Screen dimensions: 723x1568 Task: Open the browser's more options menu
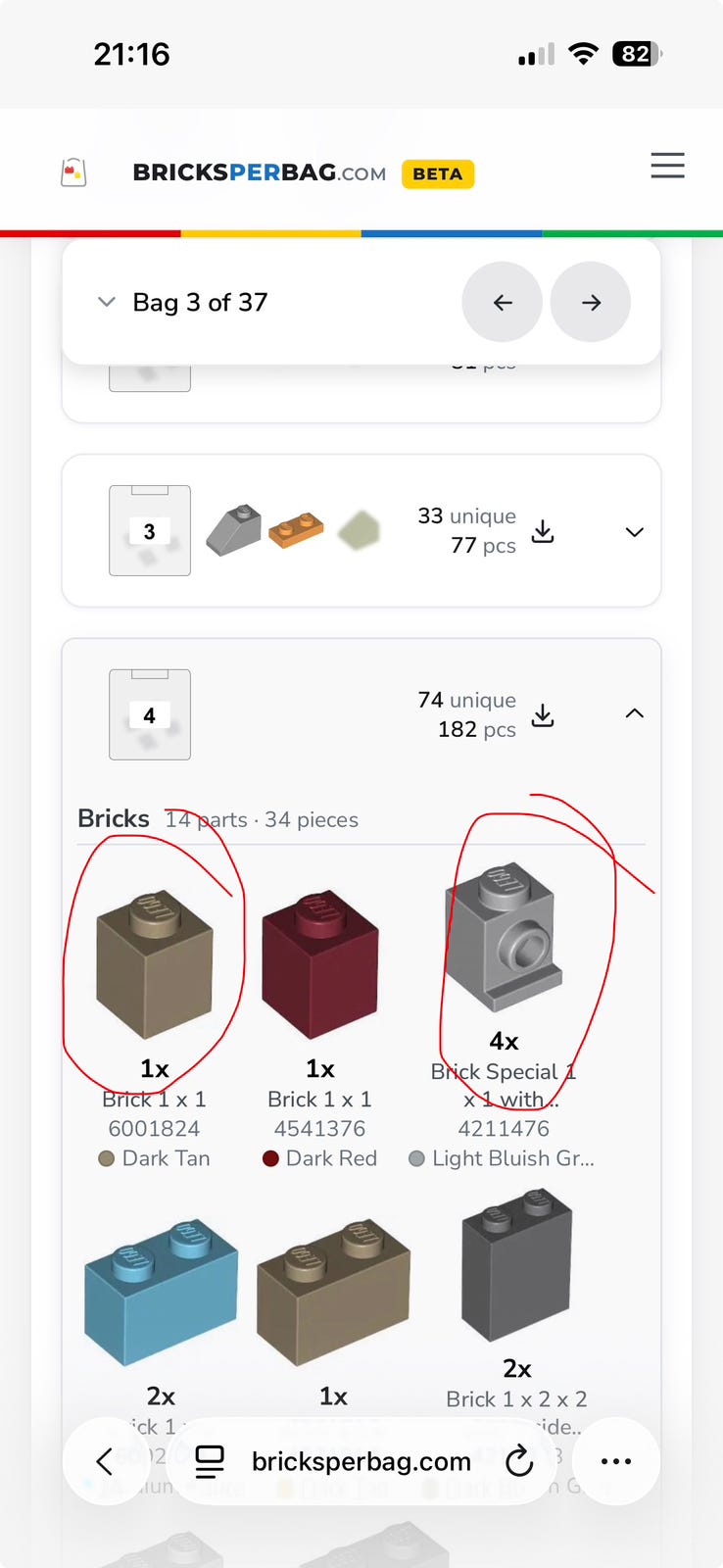click(616, 1461)
